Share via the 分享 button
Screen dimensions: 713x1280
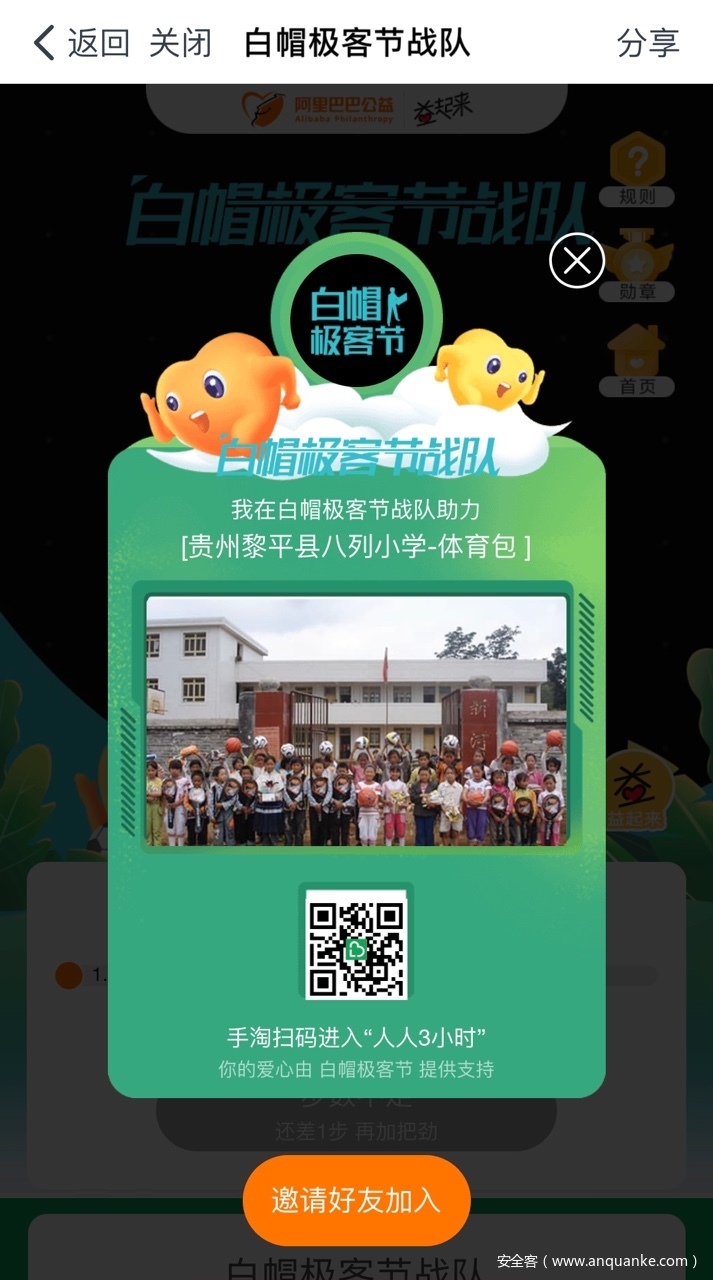tap(648, 43)
